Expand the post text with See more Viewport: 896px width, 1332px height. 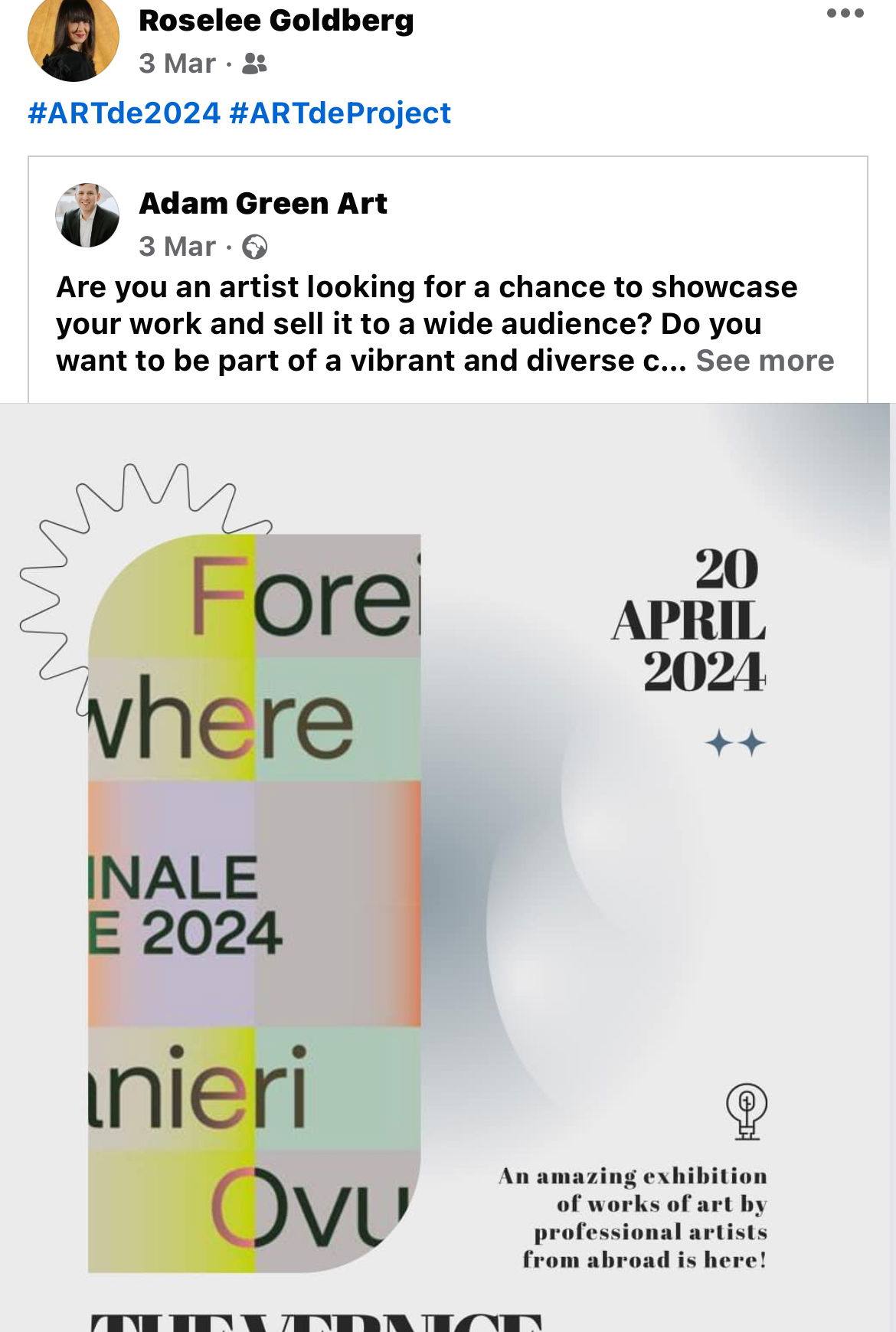[x=764, y=361]
